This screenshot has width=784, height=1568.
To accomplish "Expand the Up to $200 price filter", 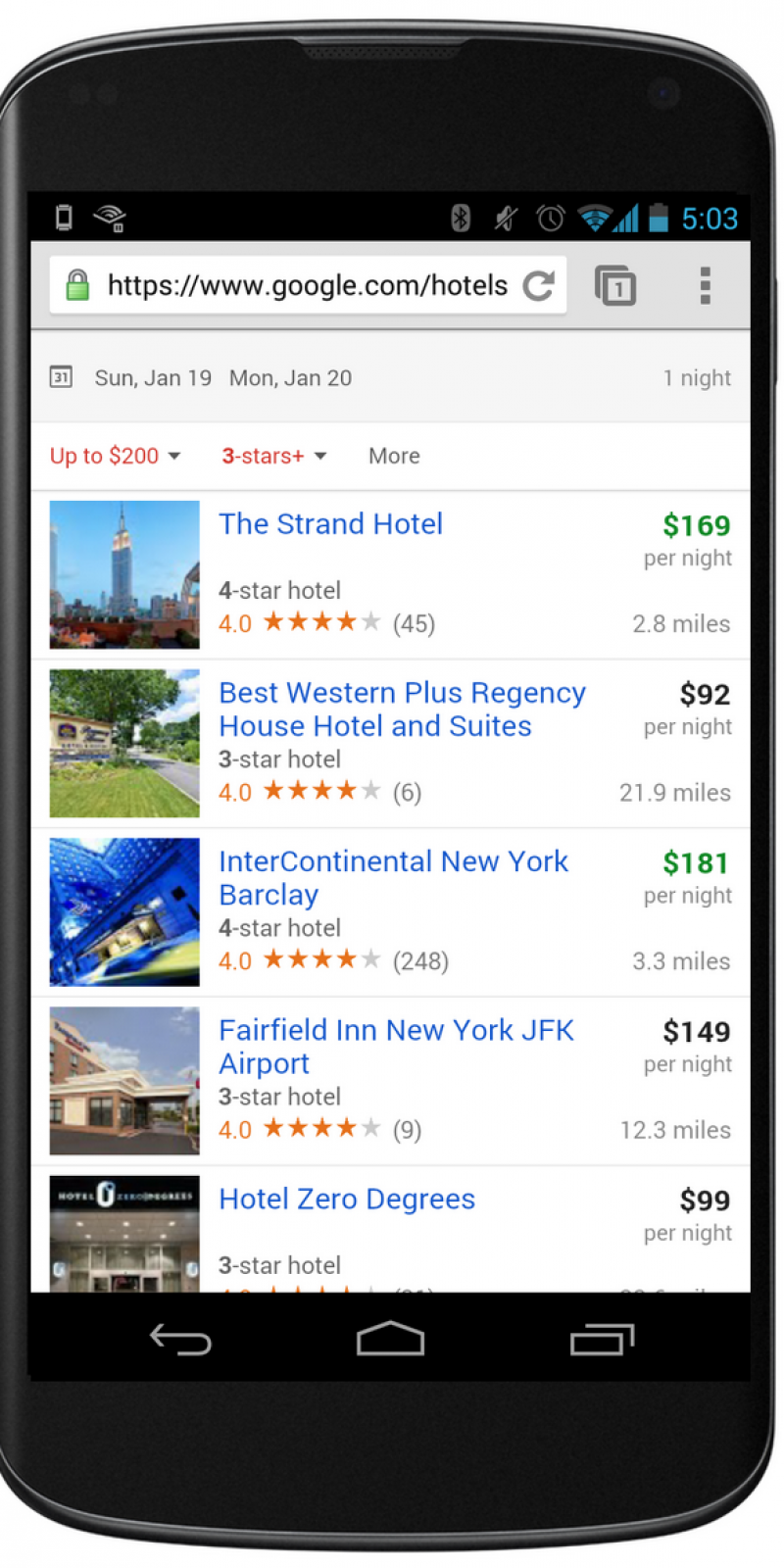I will pos(116,456).
